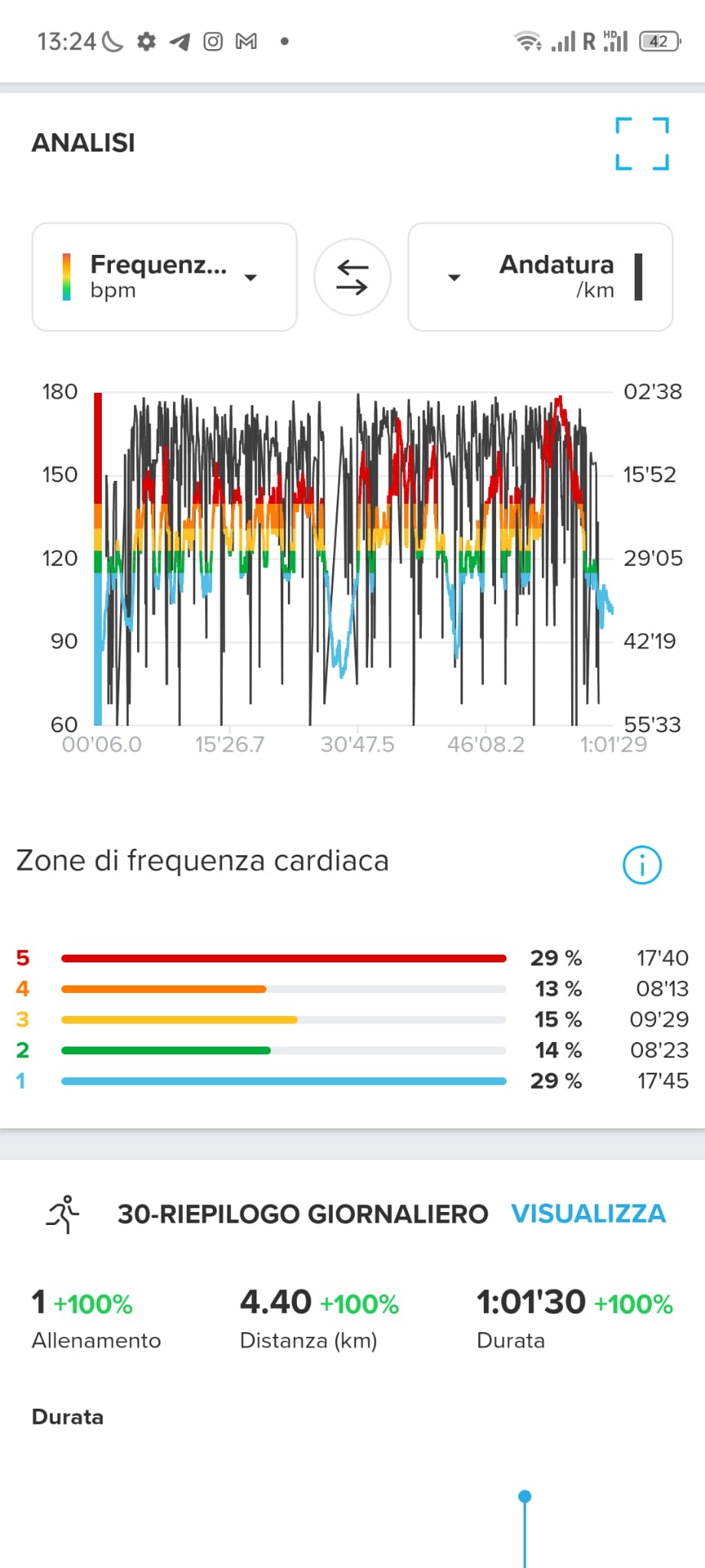Swap the two chart metrics
Image resolution: width=705 pixels, height=1568 pixels.
pos(352,277)
